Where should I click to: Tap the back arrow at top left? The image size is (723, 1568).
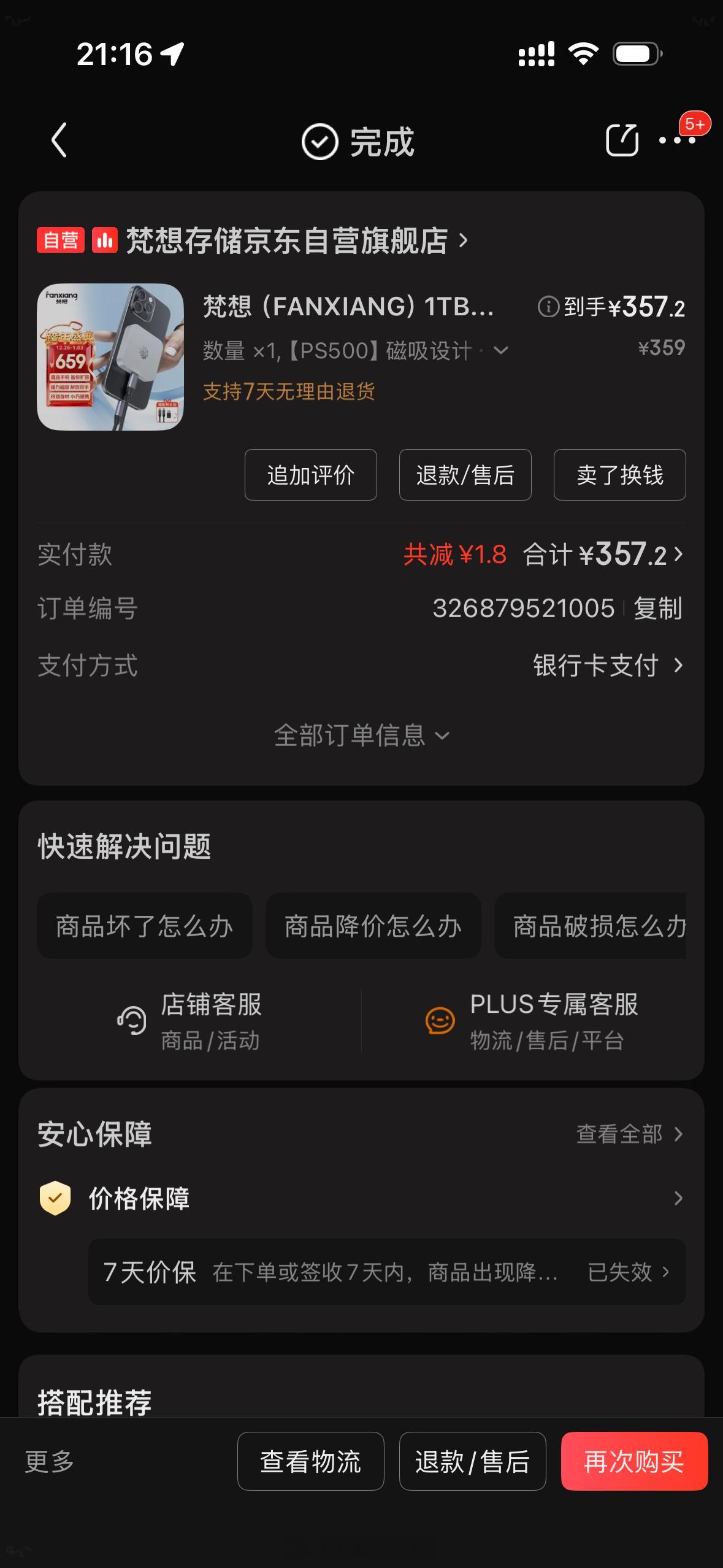pyautogui.click(x=58, y=141)
